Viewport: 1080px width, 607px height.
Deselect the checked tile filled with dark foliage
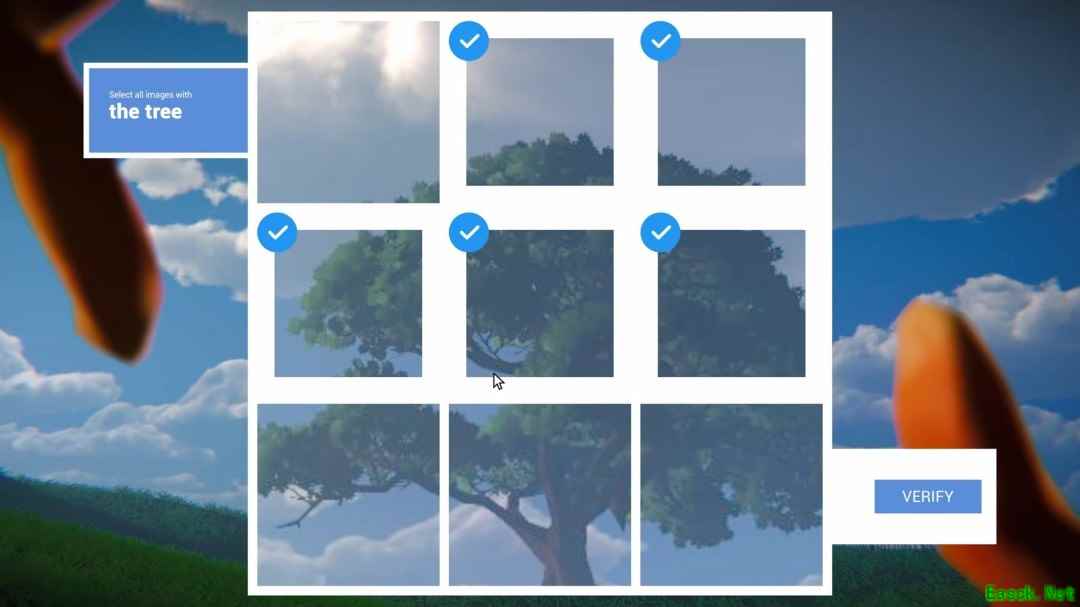click(731, 303)
